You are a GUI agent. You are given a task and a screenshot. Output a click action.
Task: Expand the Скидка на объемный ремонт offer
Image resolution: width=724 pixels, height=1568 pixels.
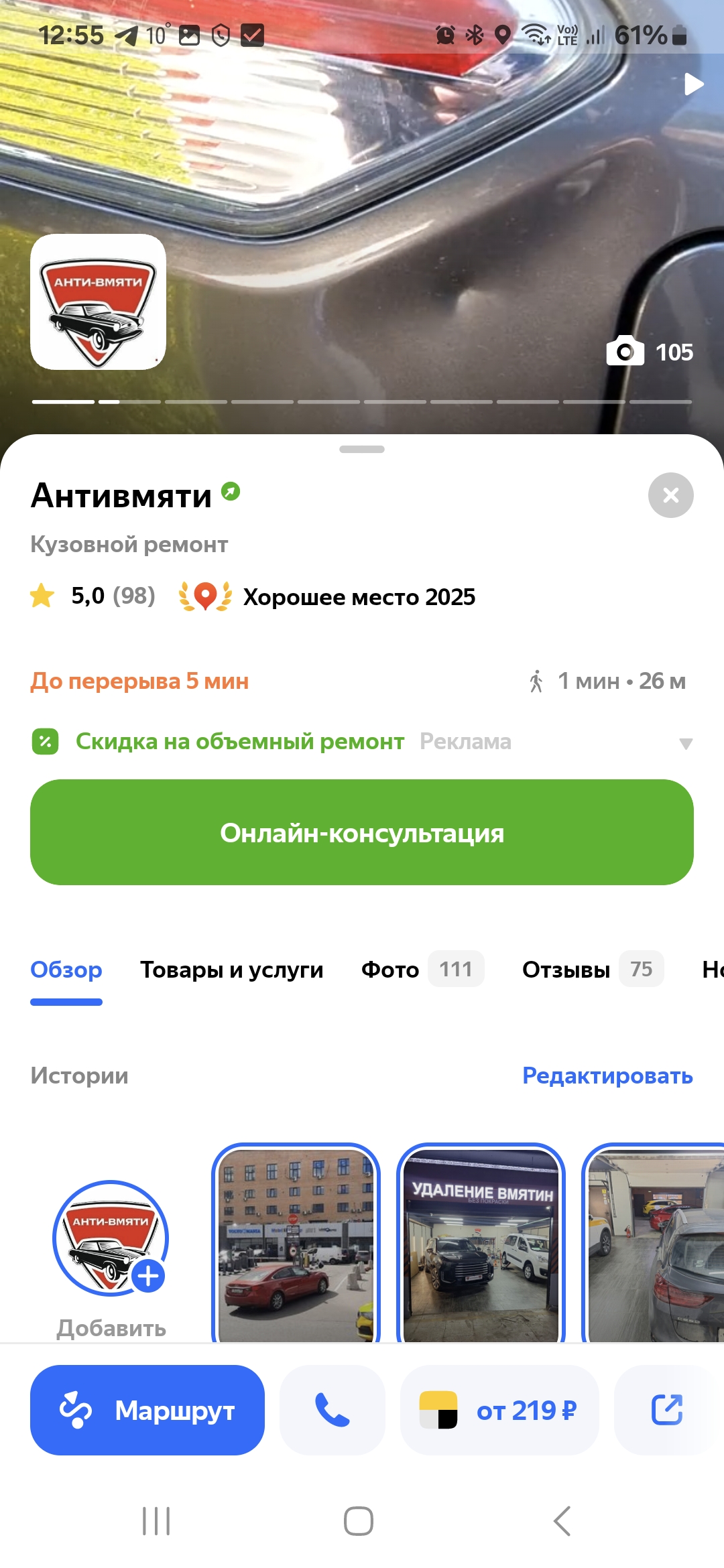(x=685, y=743)
